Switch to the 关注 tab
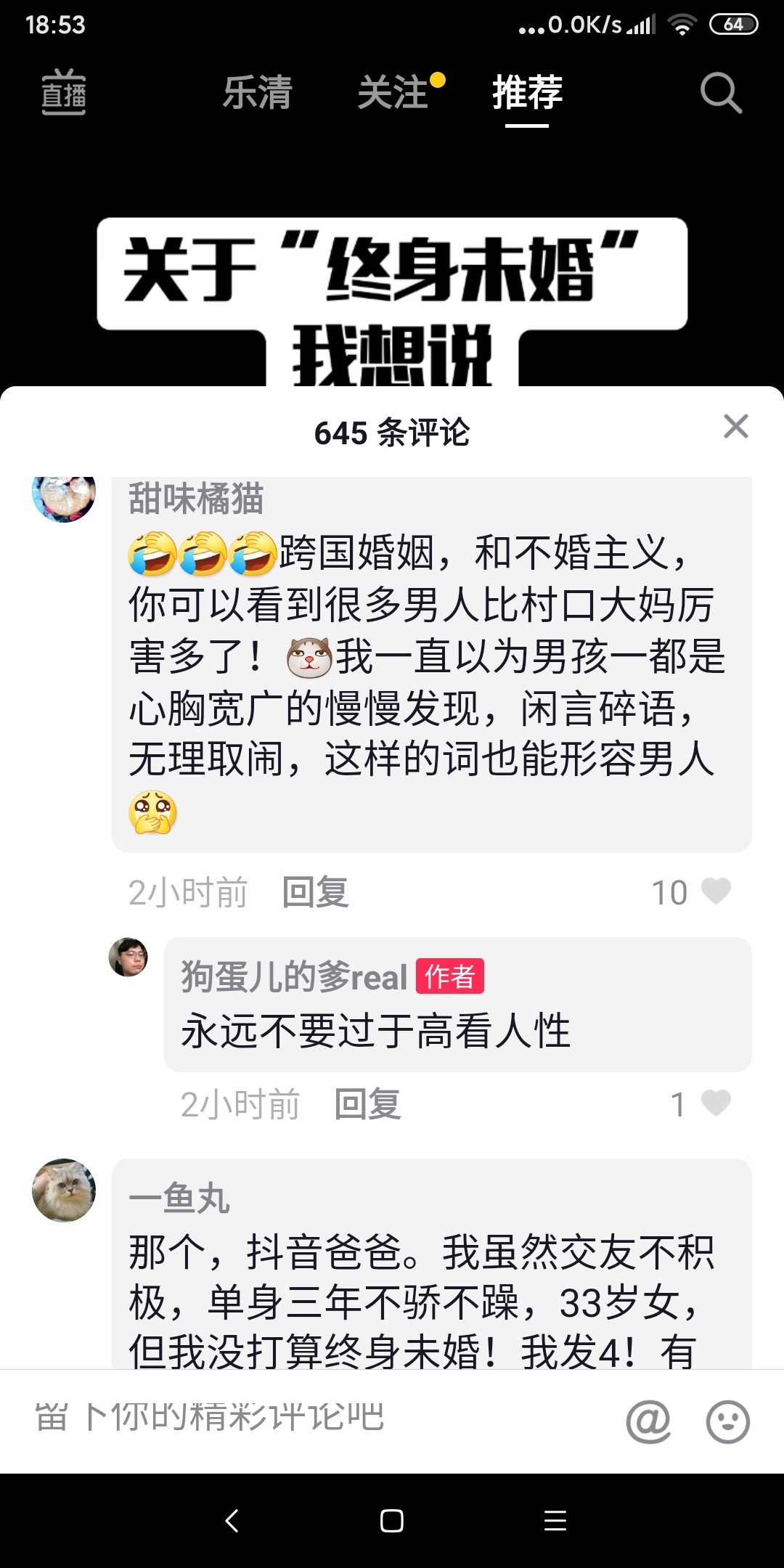This screenshot has width=784, height=1568. point(393,93)
